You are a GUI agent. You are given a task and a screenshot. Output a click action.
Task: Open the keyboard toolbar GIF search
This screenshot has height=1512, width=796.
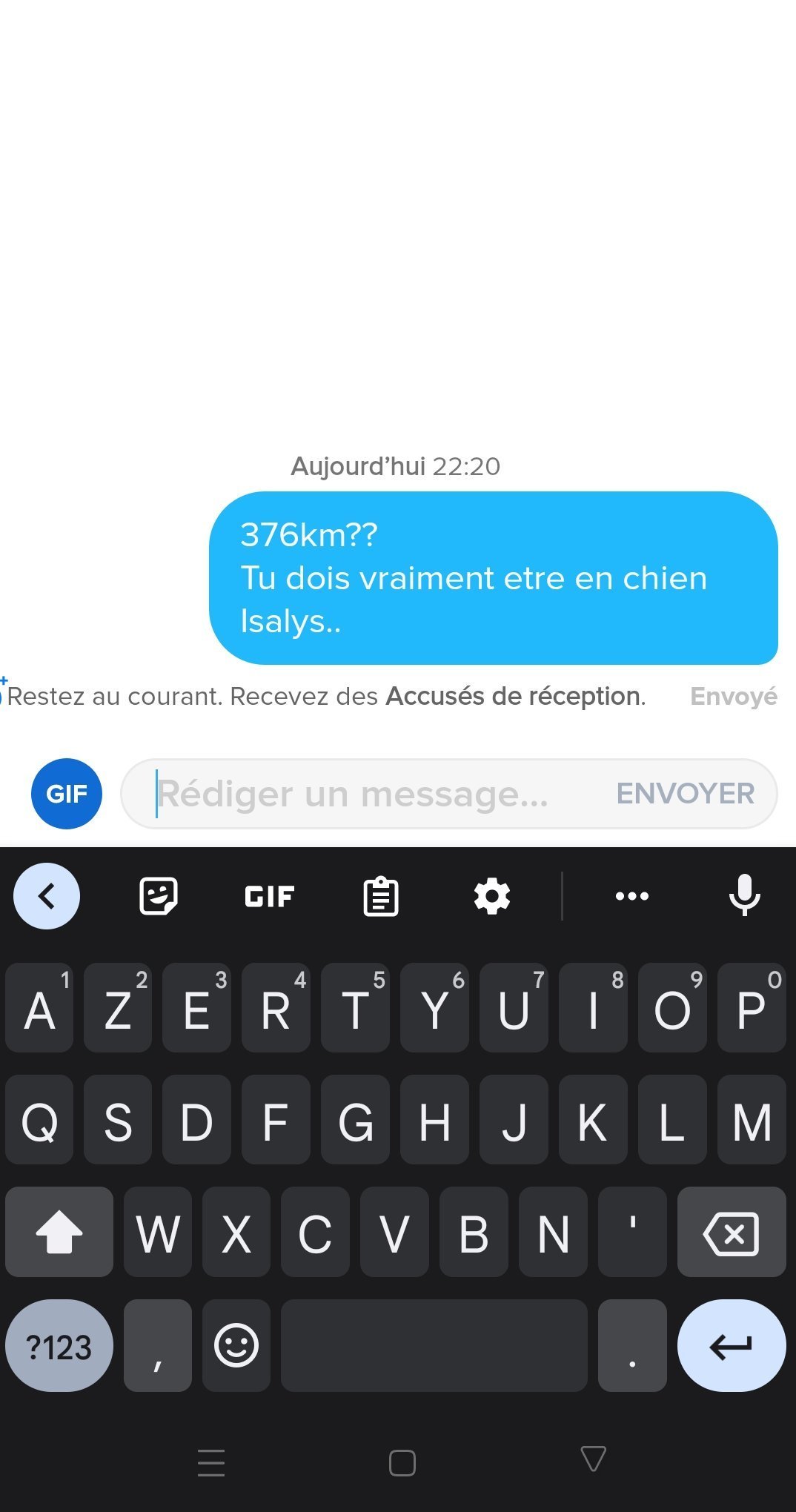click(x=269, y=896)
